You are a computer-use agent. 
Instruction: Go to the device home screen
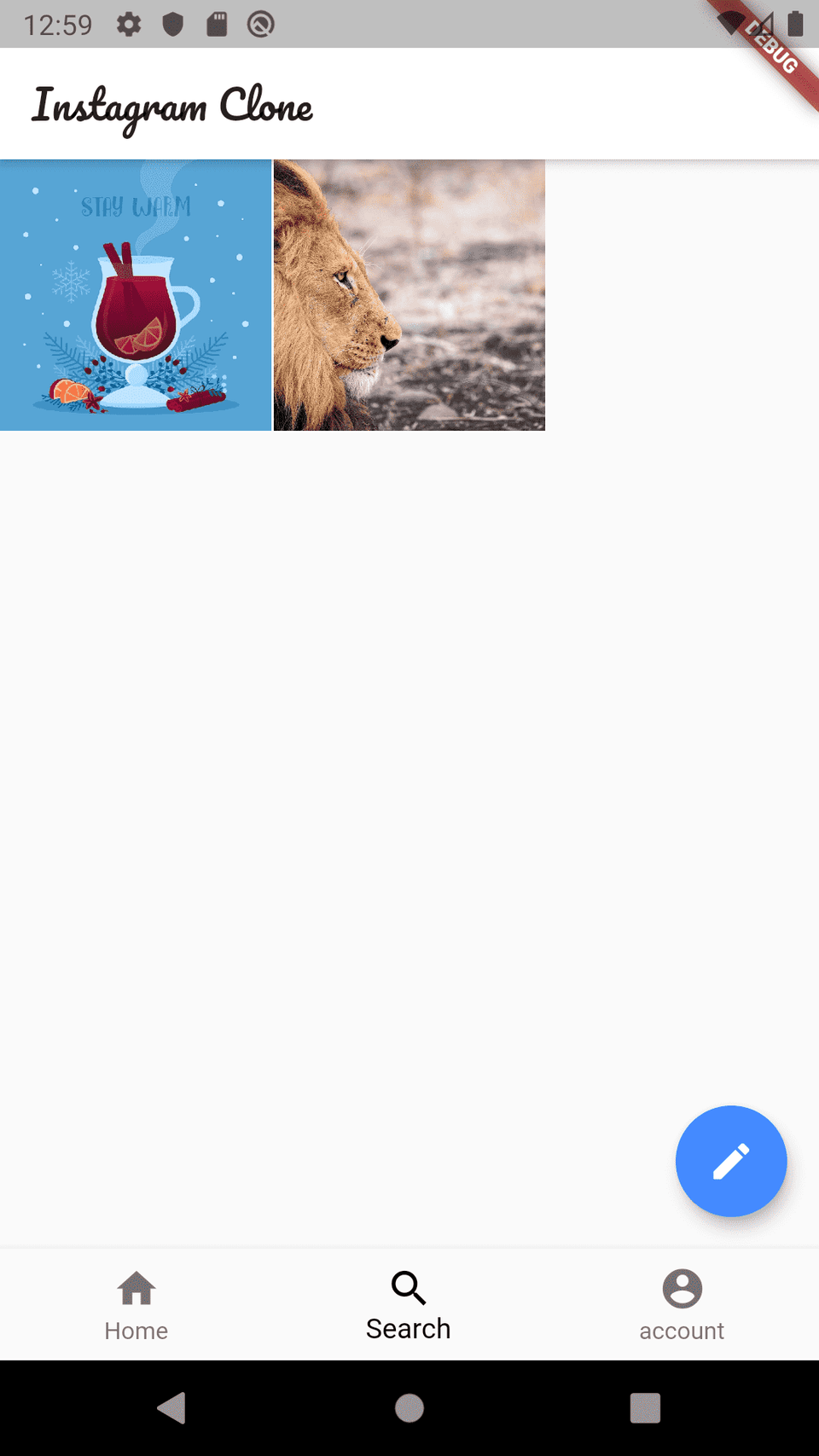[x=409, y=1407]
